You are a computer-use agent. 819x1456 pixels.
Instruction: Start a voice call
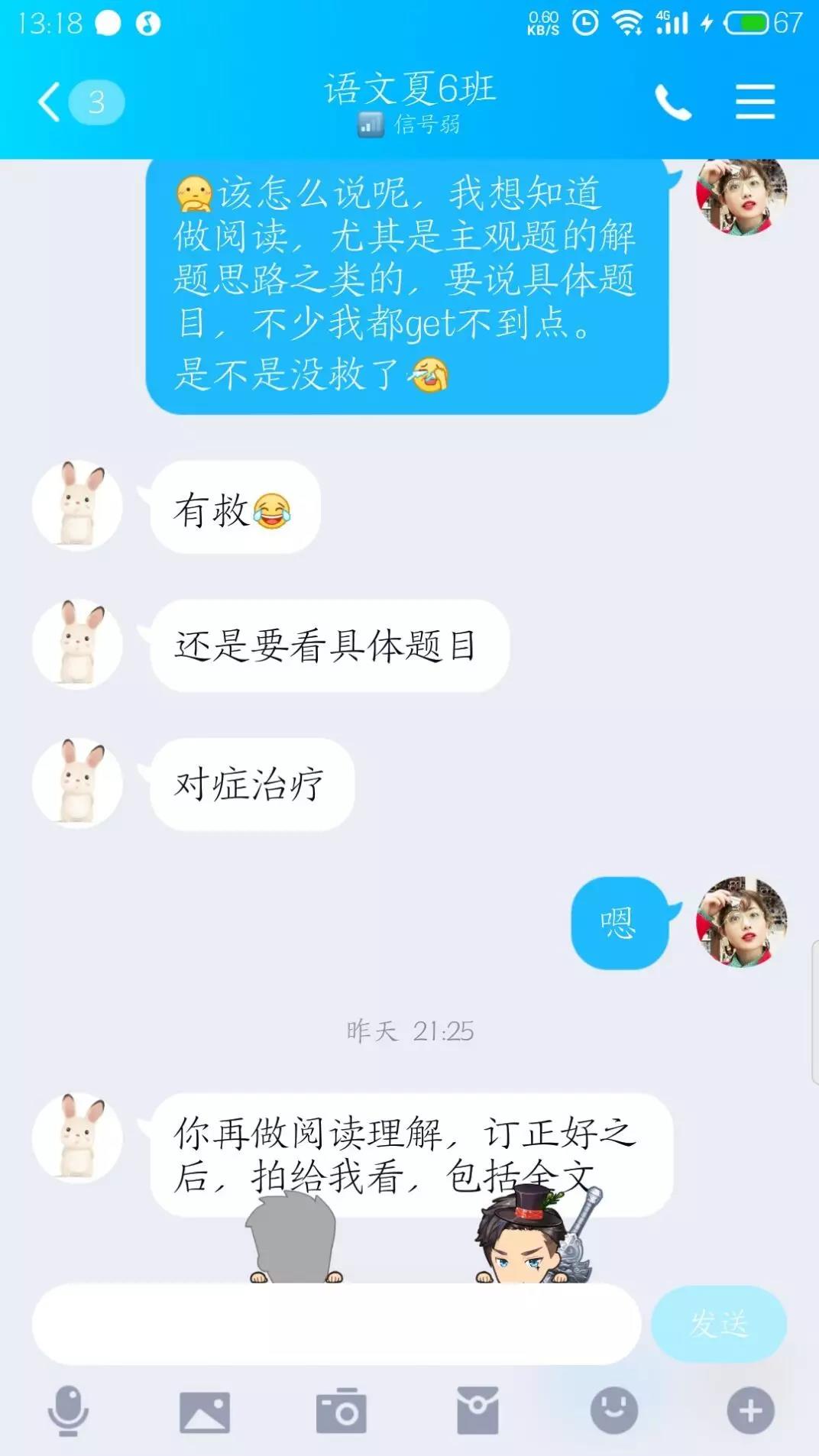coord(672,102)
